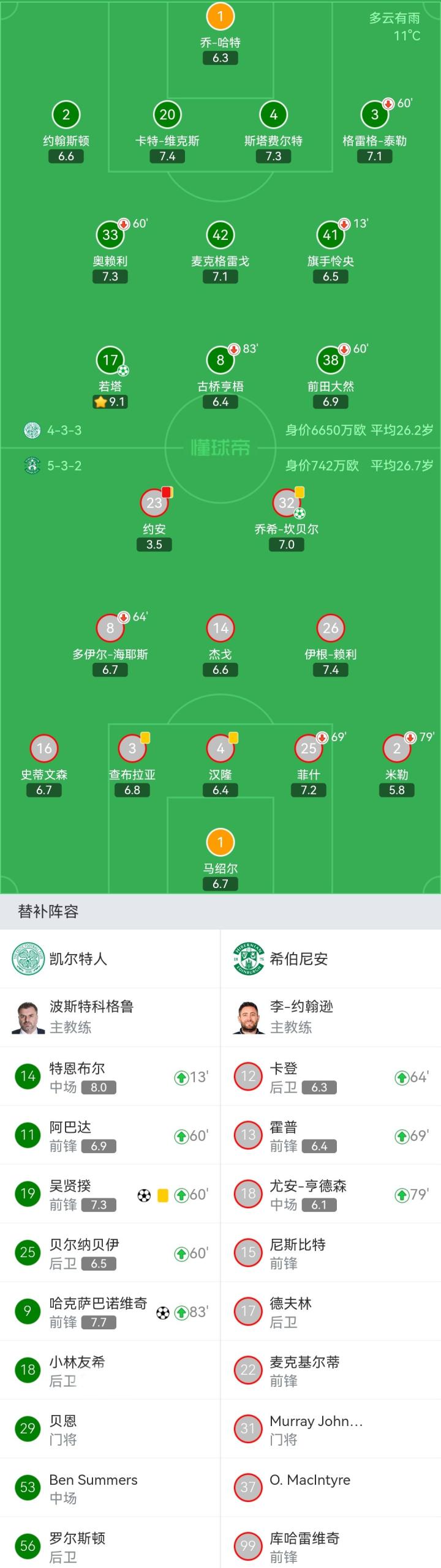
Task: Open 前田大然's player details
Action: point(331,360)
